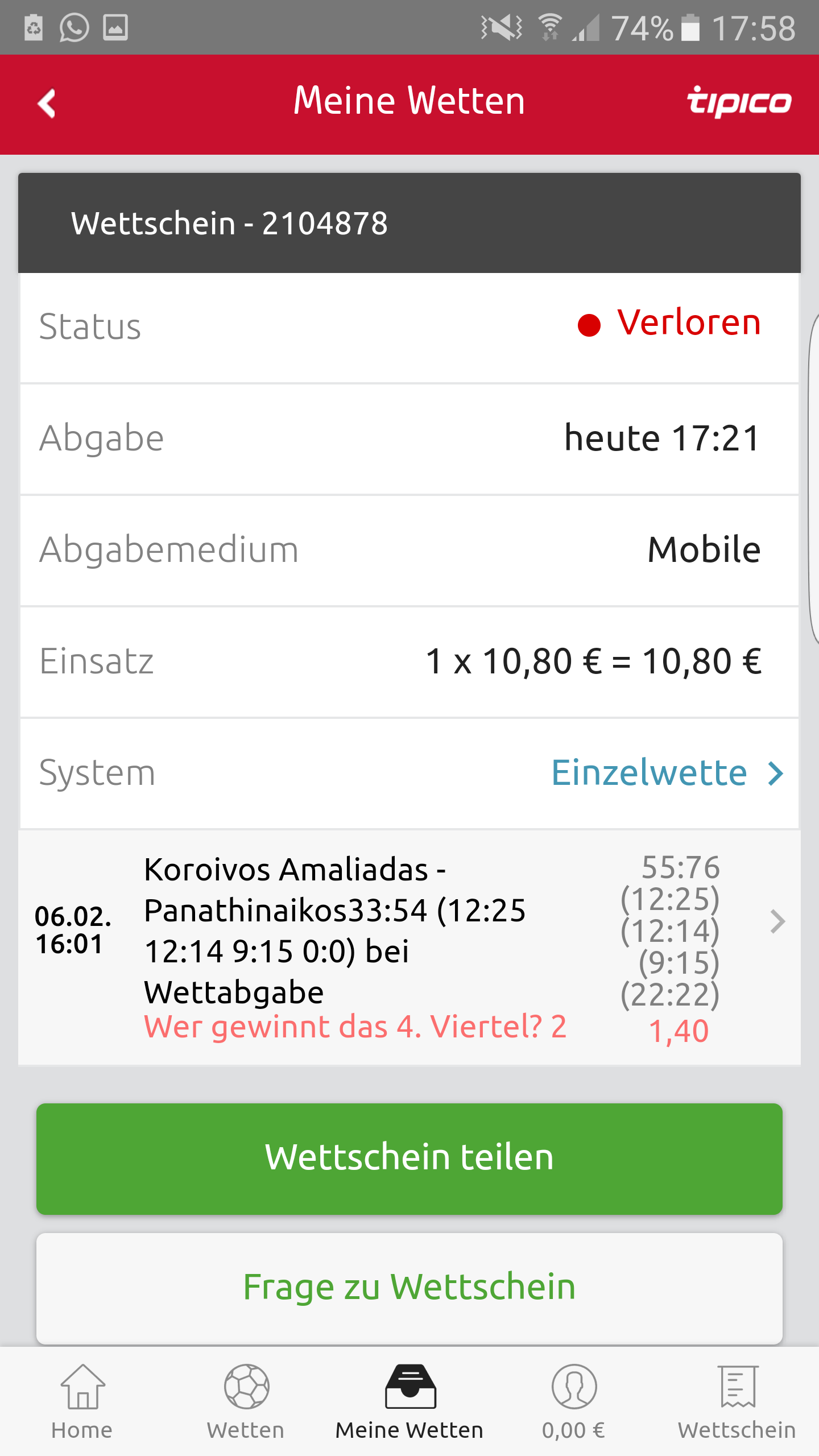Go back using the header arrow
The width and height of the screenshot is (819, 1456).
coord(47,104)
